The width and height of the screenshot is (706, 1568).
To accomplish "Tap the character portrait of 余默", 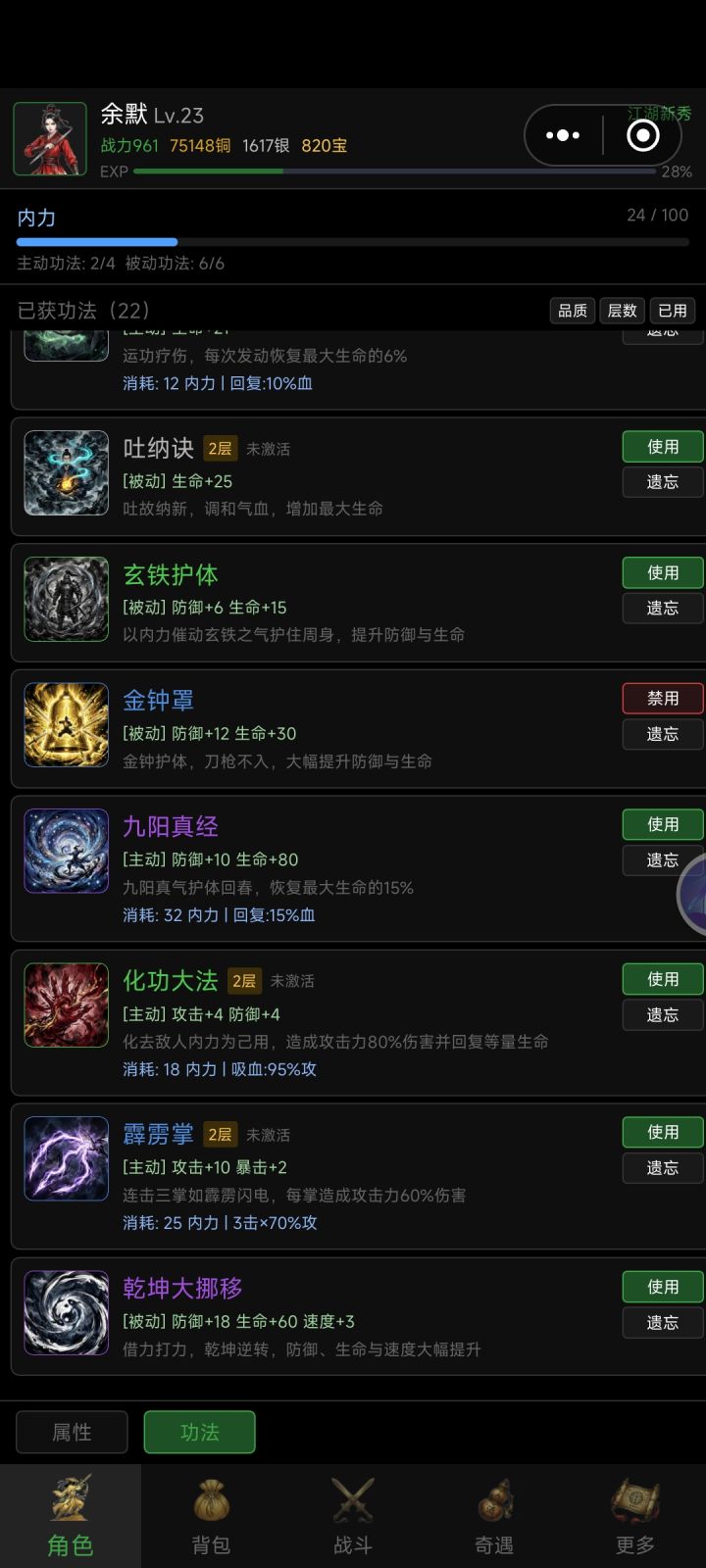I will click(x=51, y=137).
